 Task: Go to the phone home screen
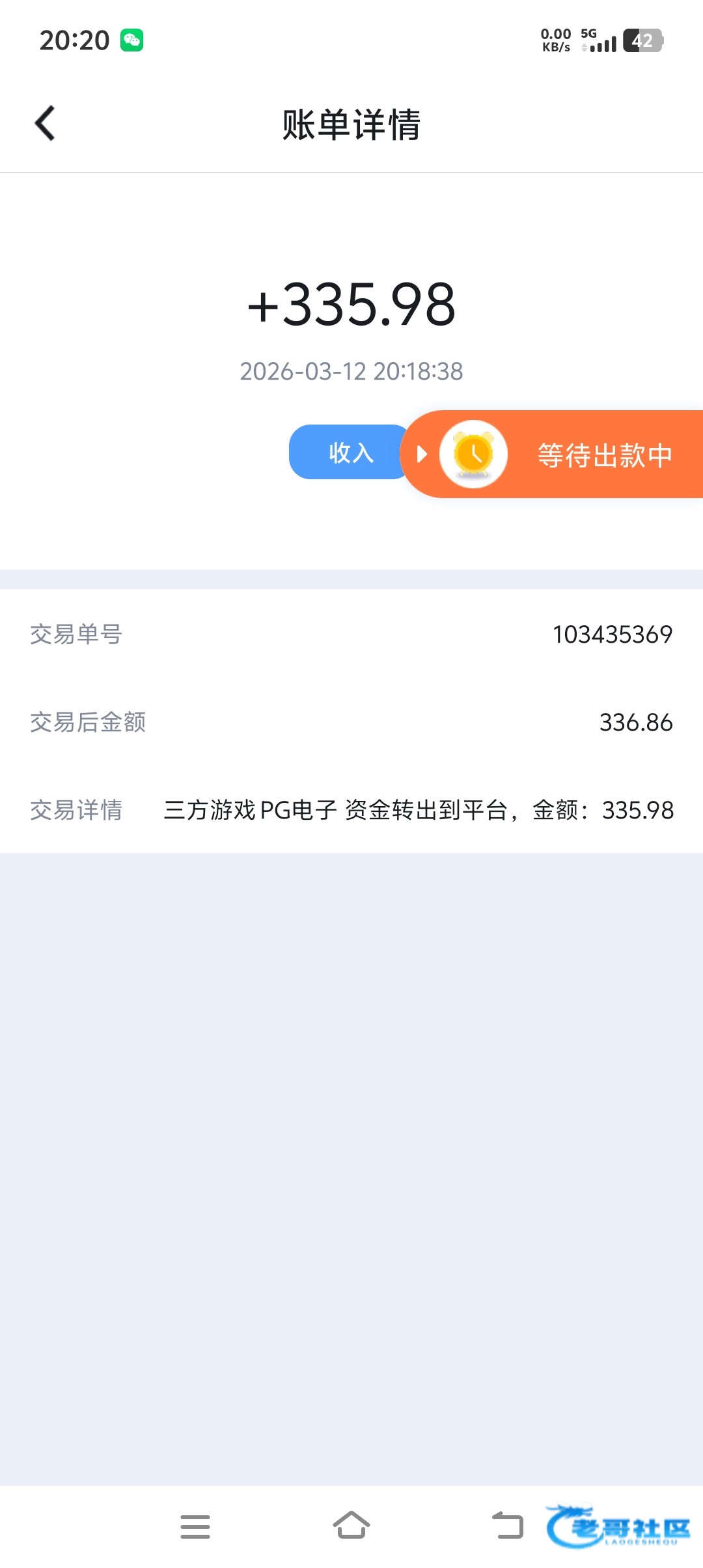pyautogui.click(x=351, y=1526)
